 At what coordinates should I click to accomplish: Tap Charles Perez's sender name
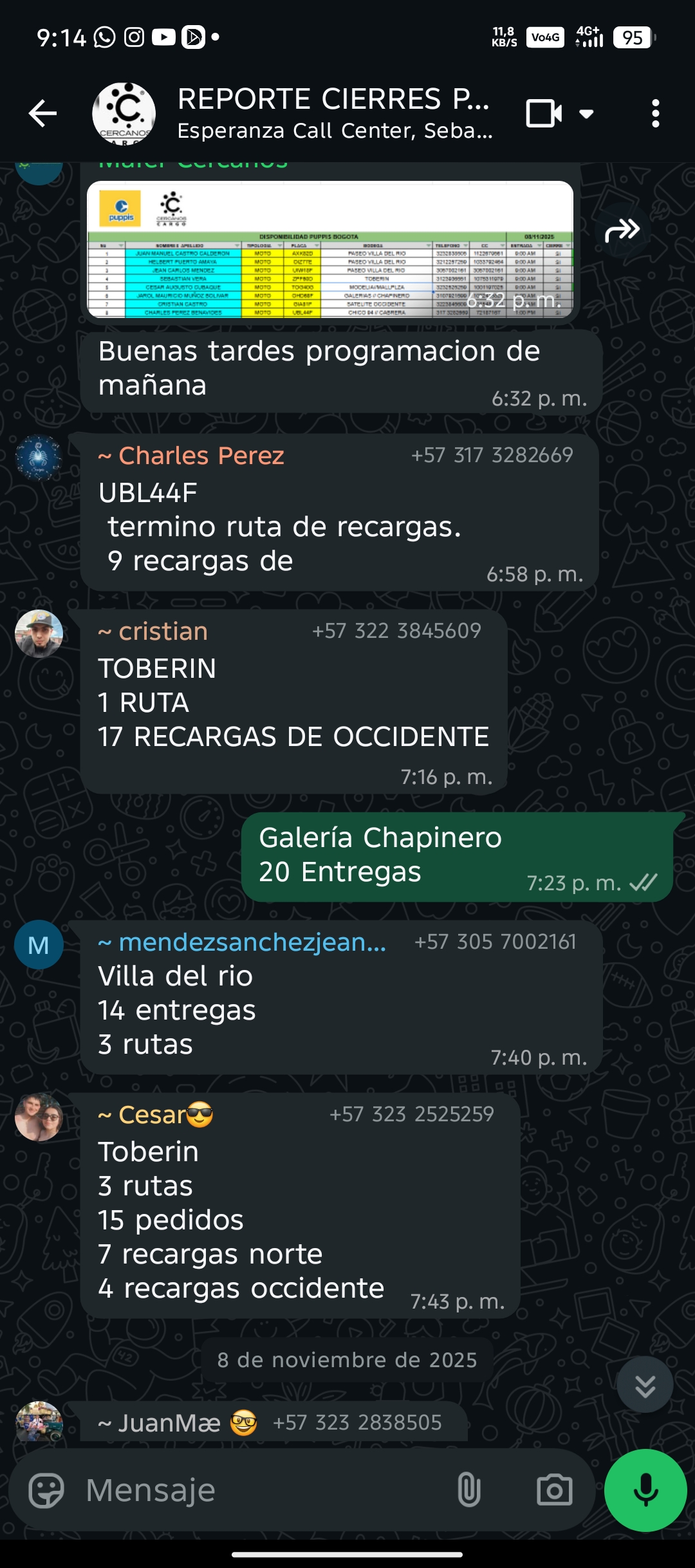pyautogui.click(x=200, y=456)
